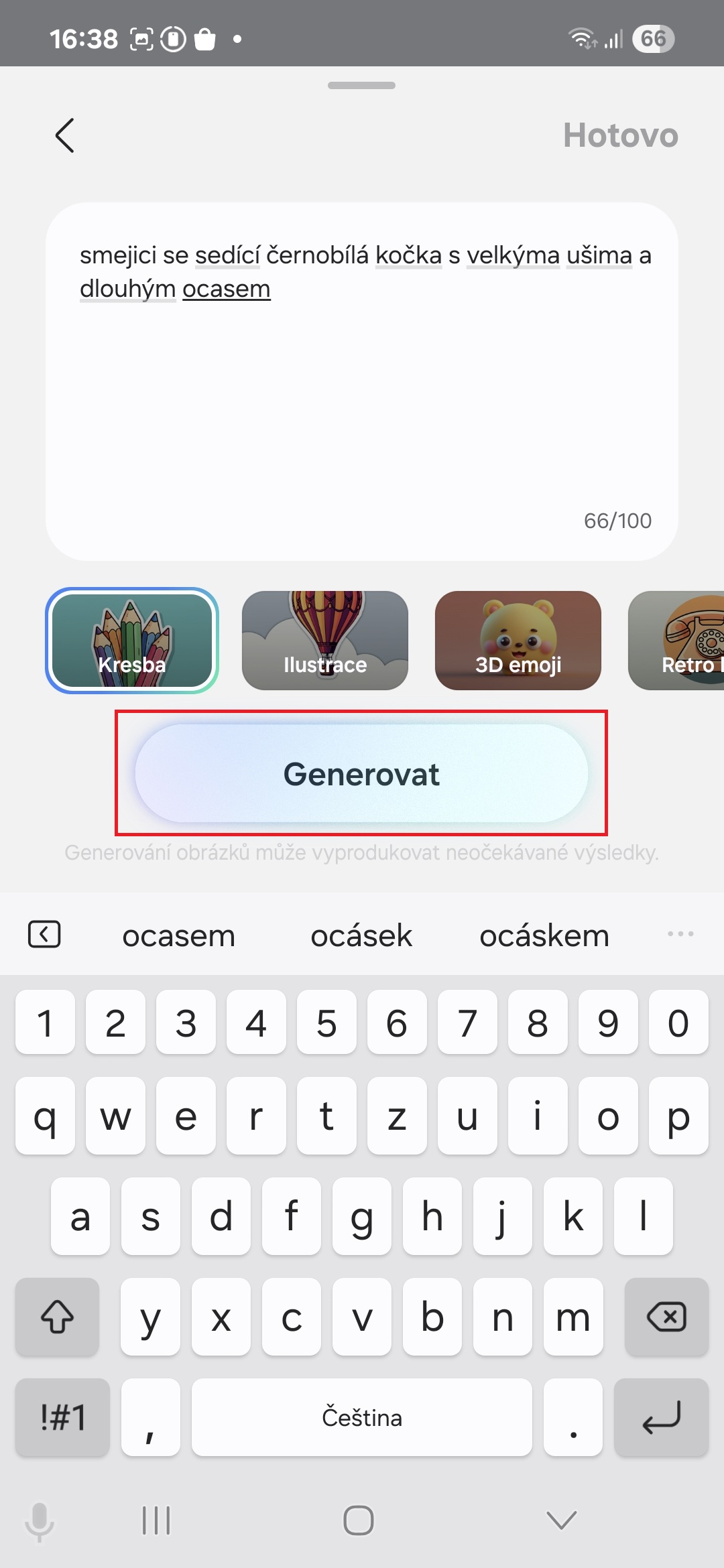This screenshot has width=724, height=1568.
Task: Choose the Ilustrace style
Action: pos(325,641)
